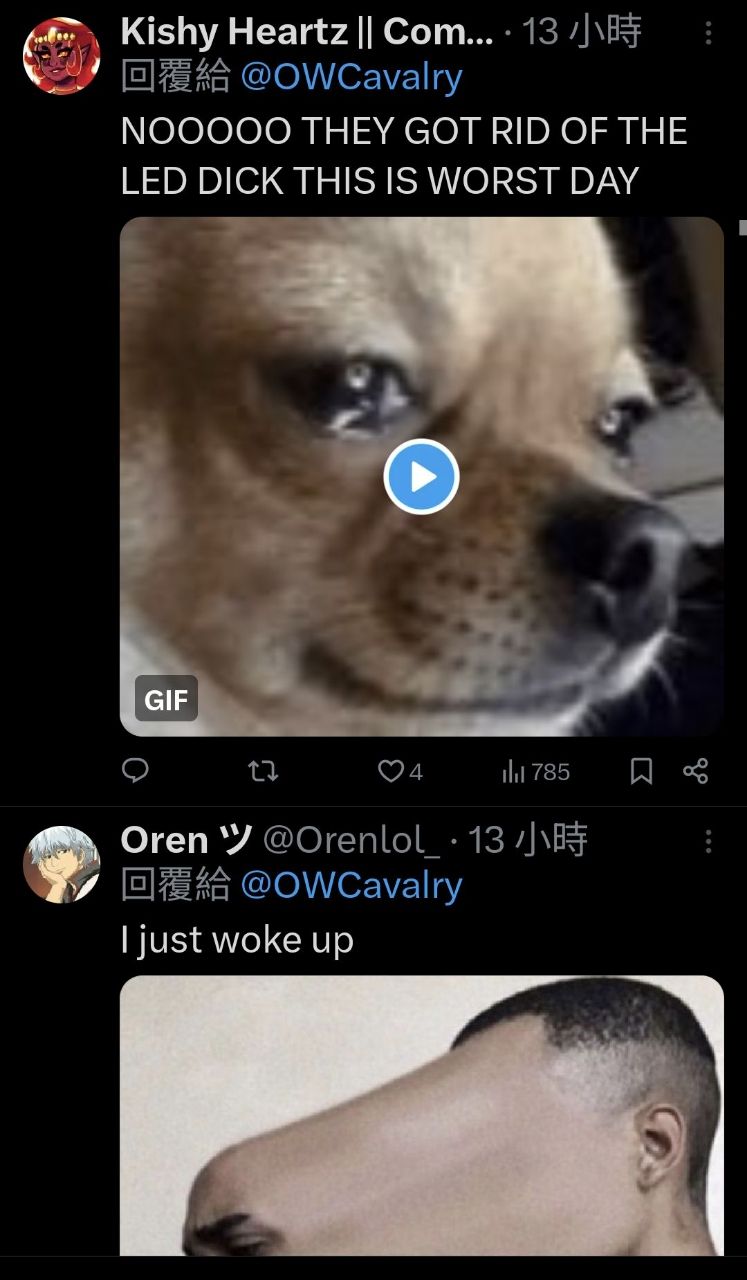
Task: View analytics of Kishy Heartz's tweet
Action: (x=534, y=771)
